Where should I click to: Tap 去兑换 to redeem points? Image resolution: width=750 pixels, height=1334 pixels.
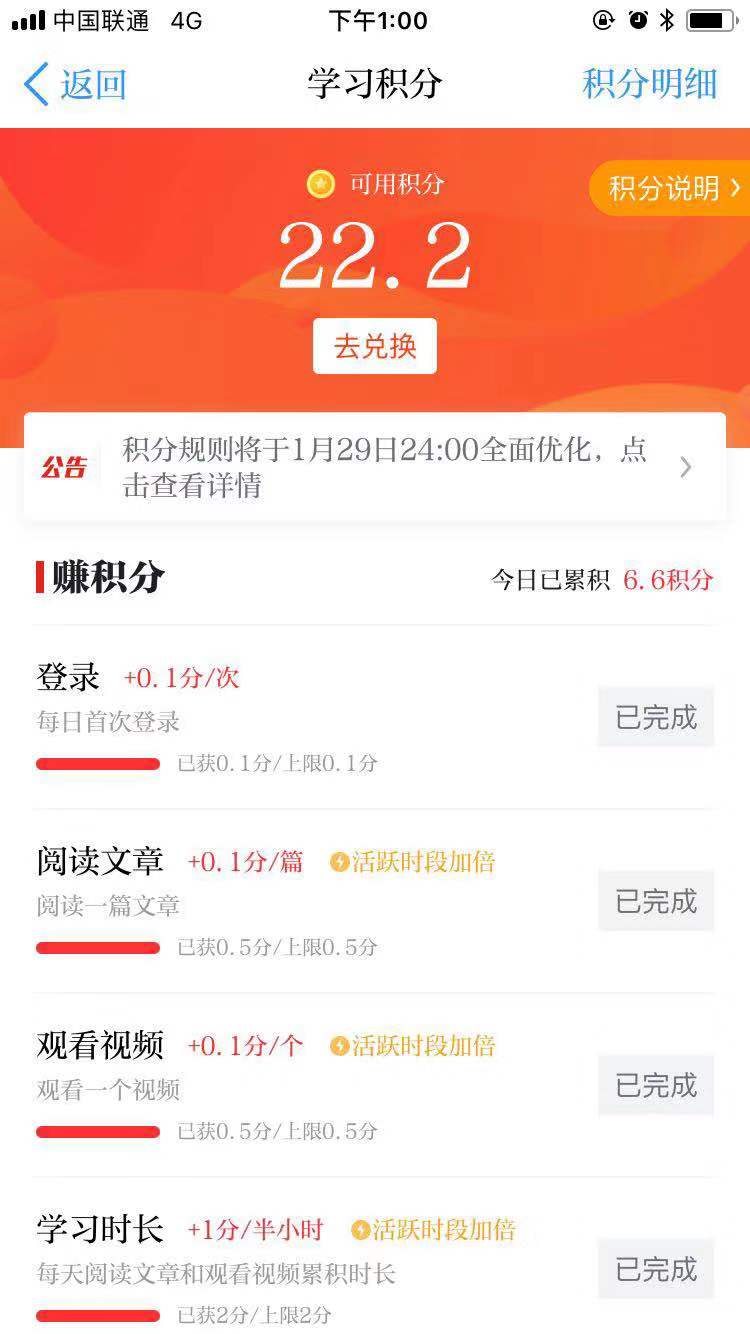click(x=375, y=346)
